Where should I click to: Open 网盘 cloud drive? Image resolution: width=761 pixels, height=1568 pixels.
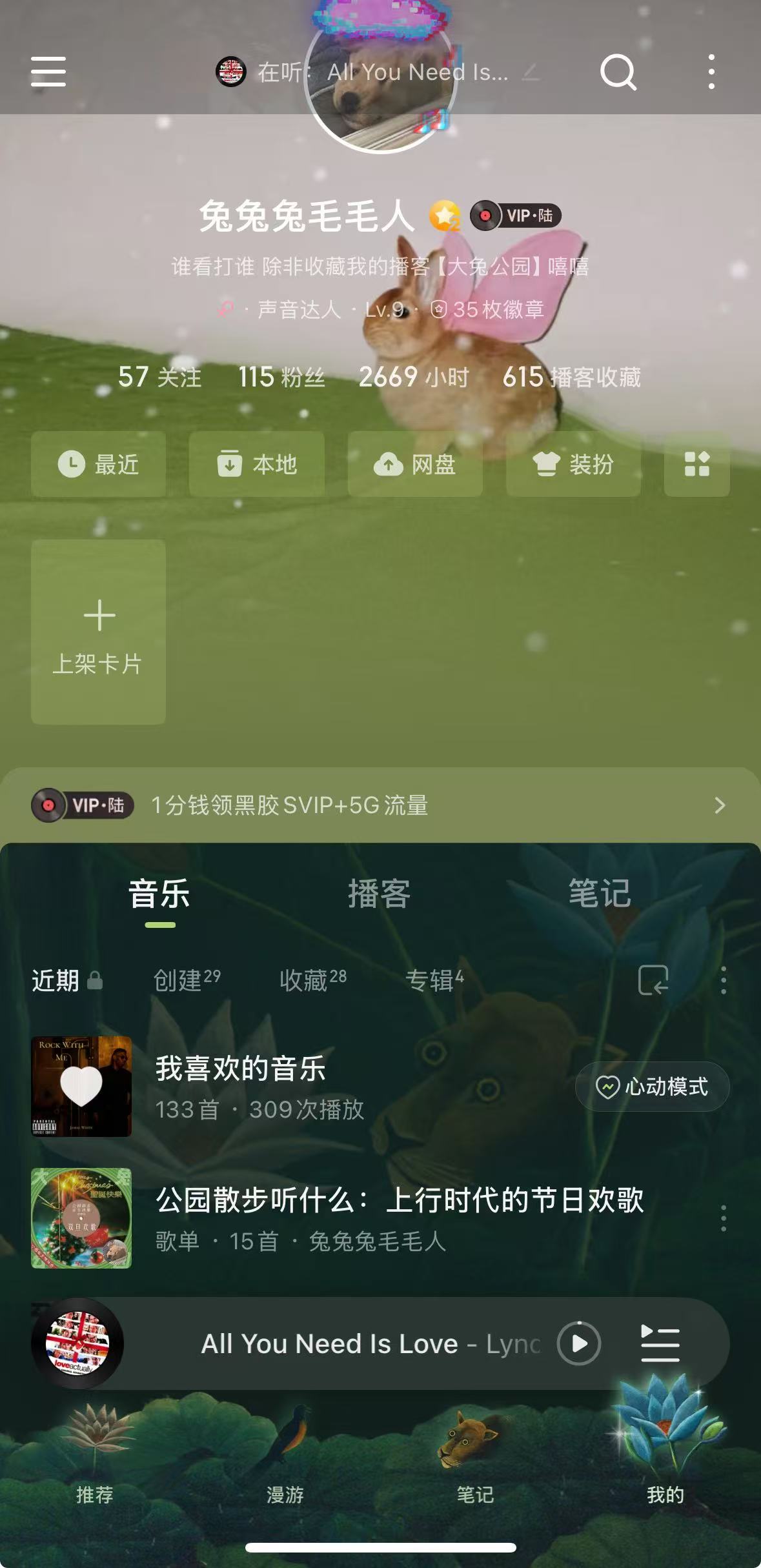pyautogui.click(x=415, y=464)
